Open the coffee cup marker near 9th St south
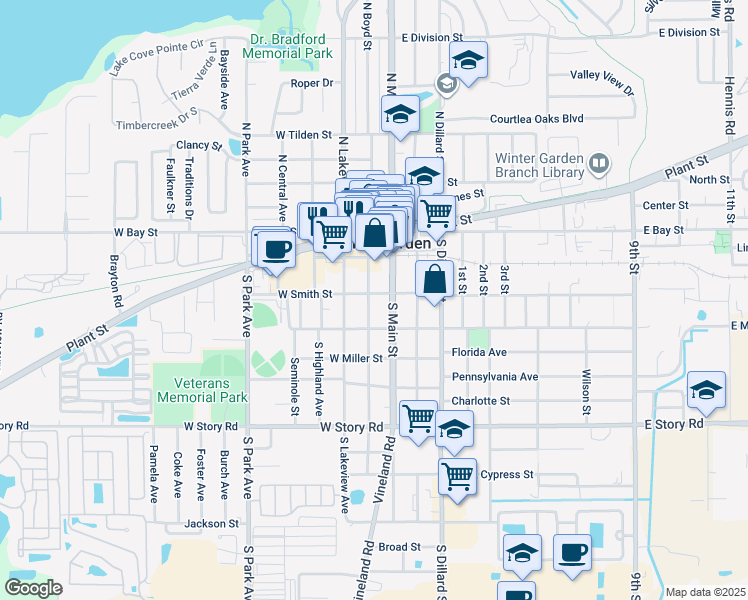The width and height of the screenshot is (748, 600). coord(572,557)
